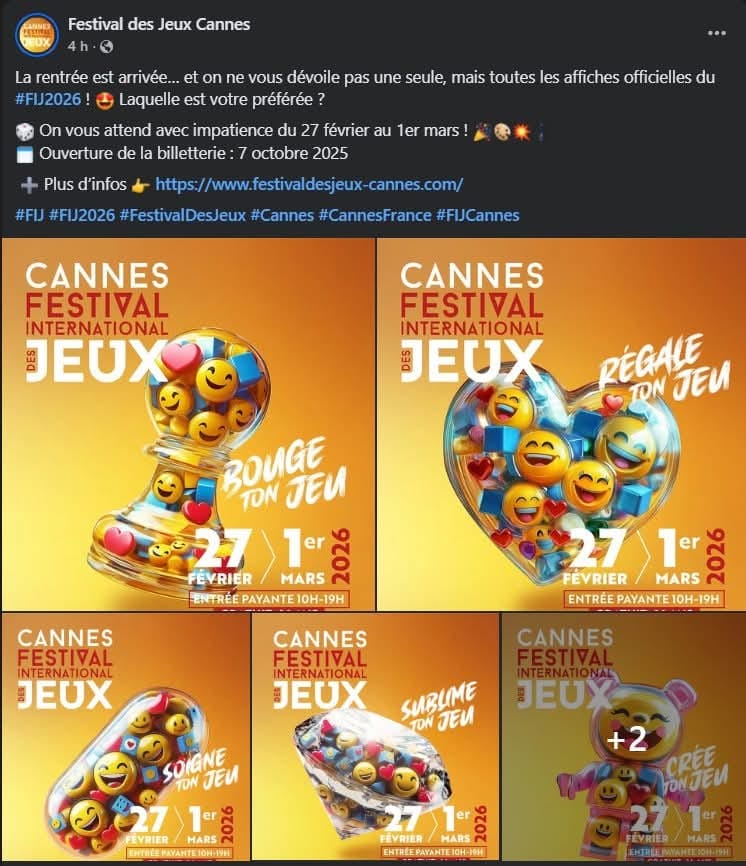
Task: Open the +2 more photos tile
Action: click(x=626, y=738)
